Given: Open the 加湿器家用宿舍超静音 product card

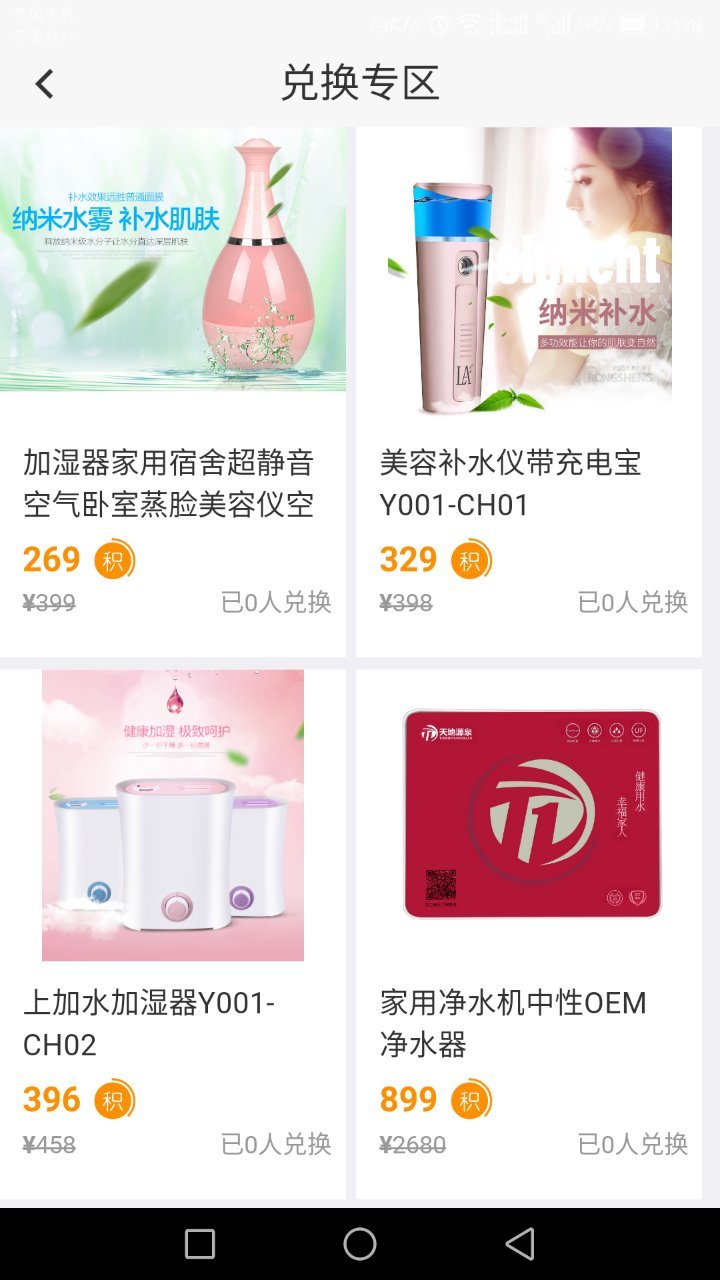Looking at the screenshot, I should coord(173,392).
